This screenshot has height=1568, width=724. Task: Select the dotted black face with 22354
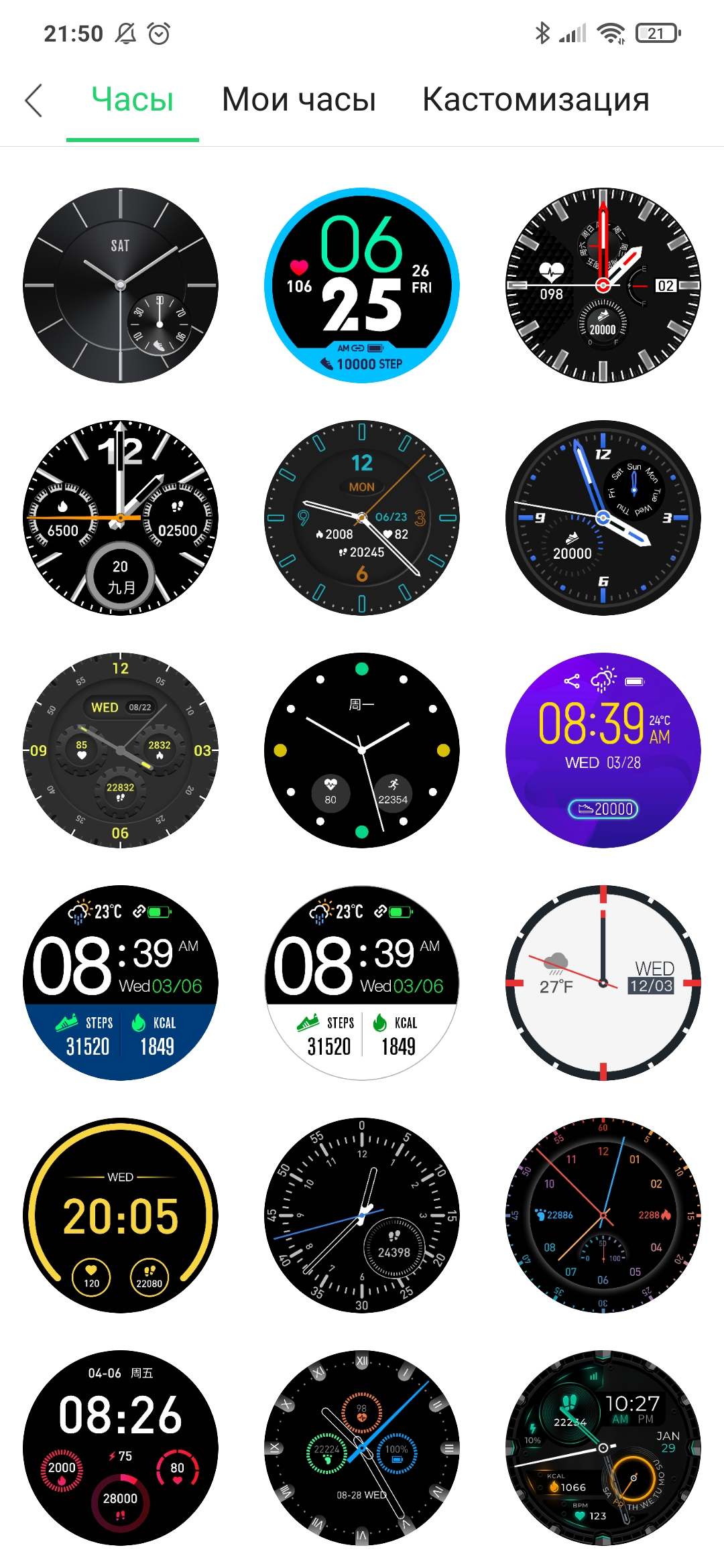[x=362, y=750]
